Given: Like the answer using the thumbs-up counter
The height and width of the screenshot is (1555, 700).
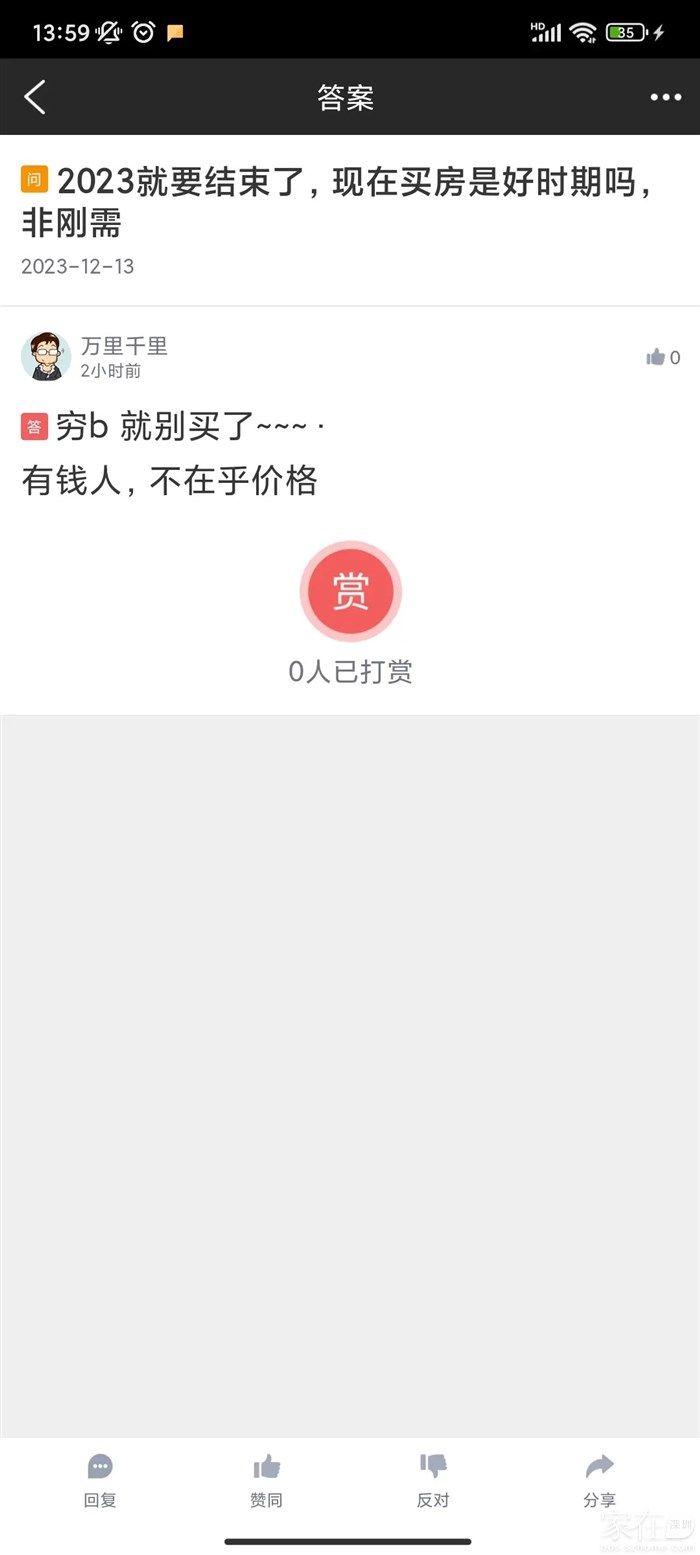Looking at the screenshot, I should (x=662, y=357).
